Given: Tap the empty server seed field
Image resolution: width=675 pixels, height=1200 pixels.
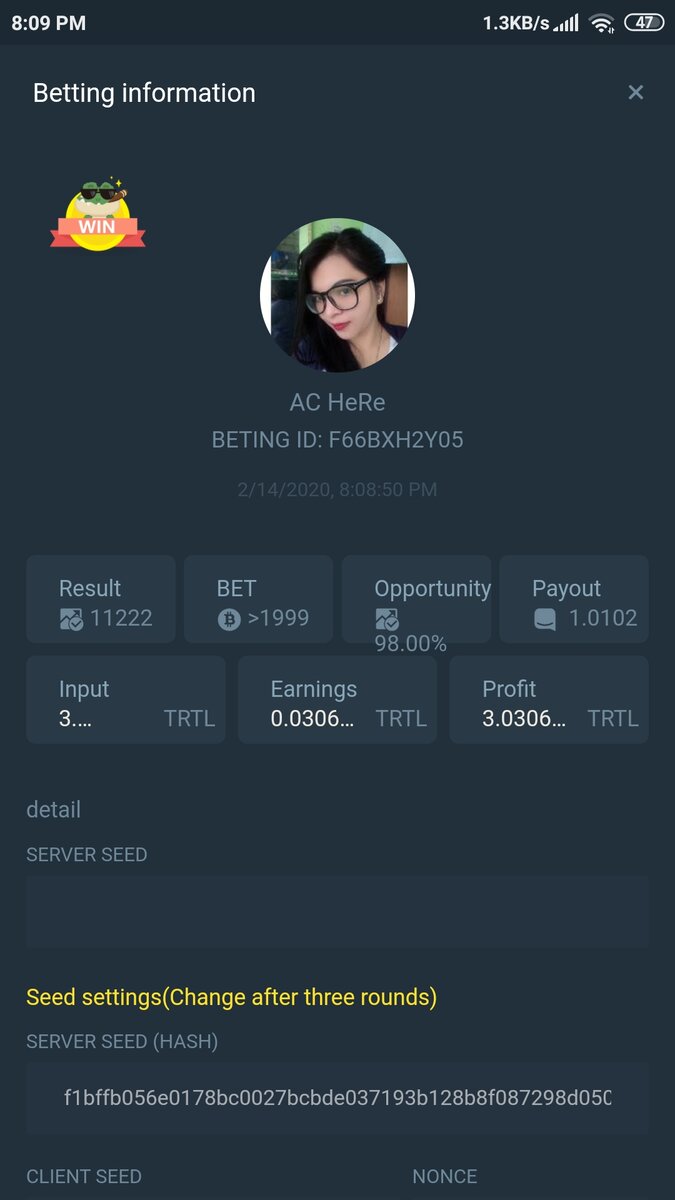Looking at the screenshot, I should pyautogui.click(x=337, y=912).
